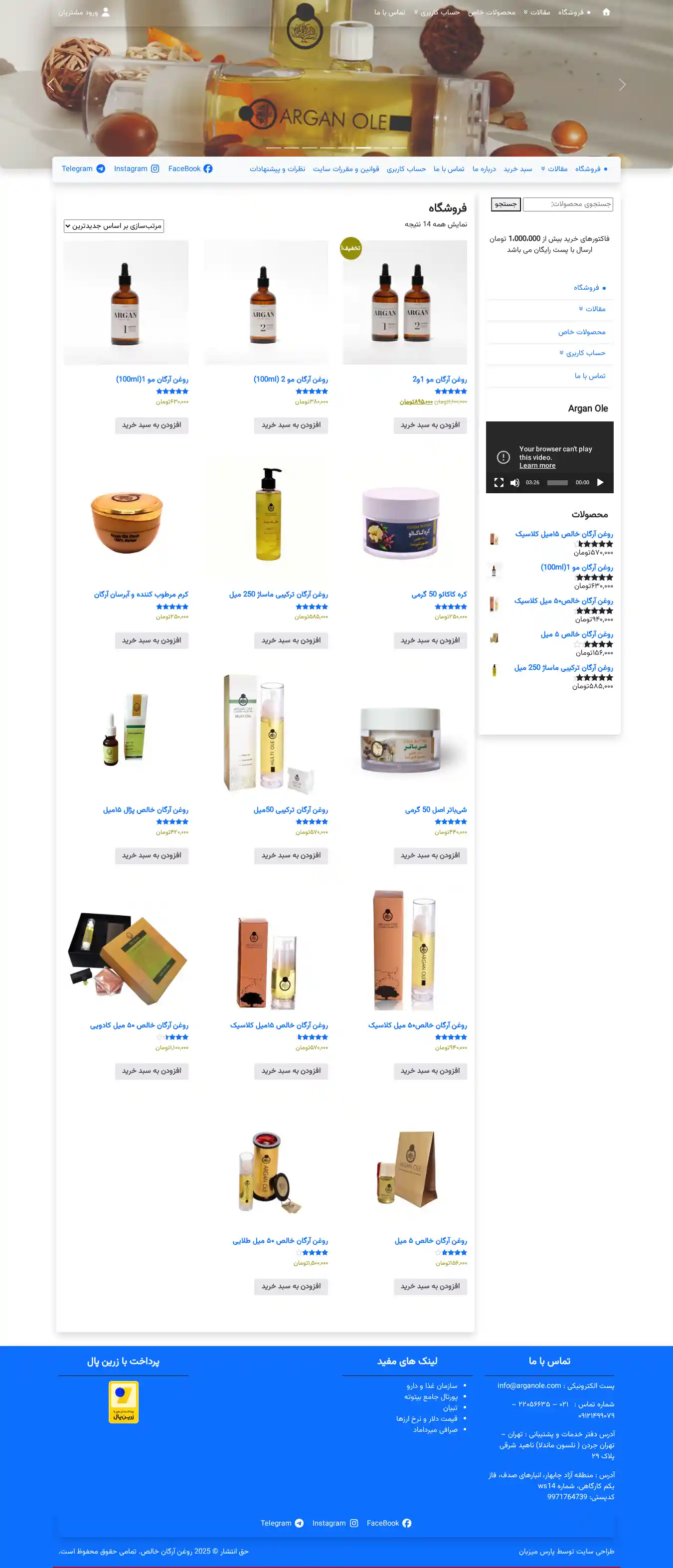Screen dimensions: 673x1568
Task: Add کره کاکائو 50 گرمی to cart
Action: (x=430, y=640)
